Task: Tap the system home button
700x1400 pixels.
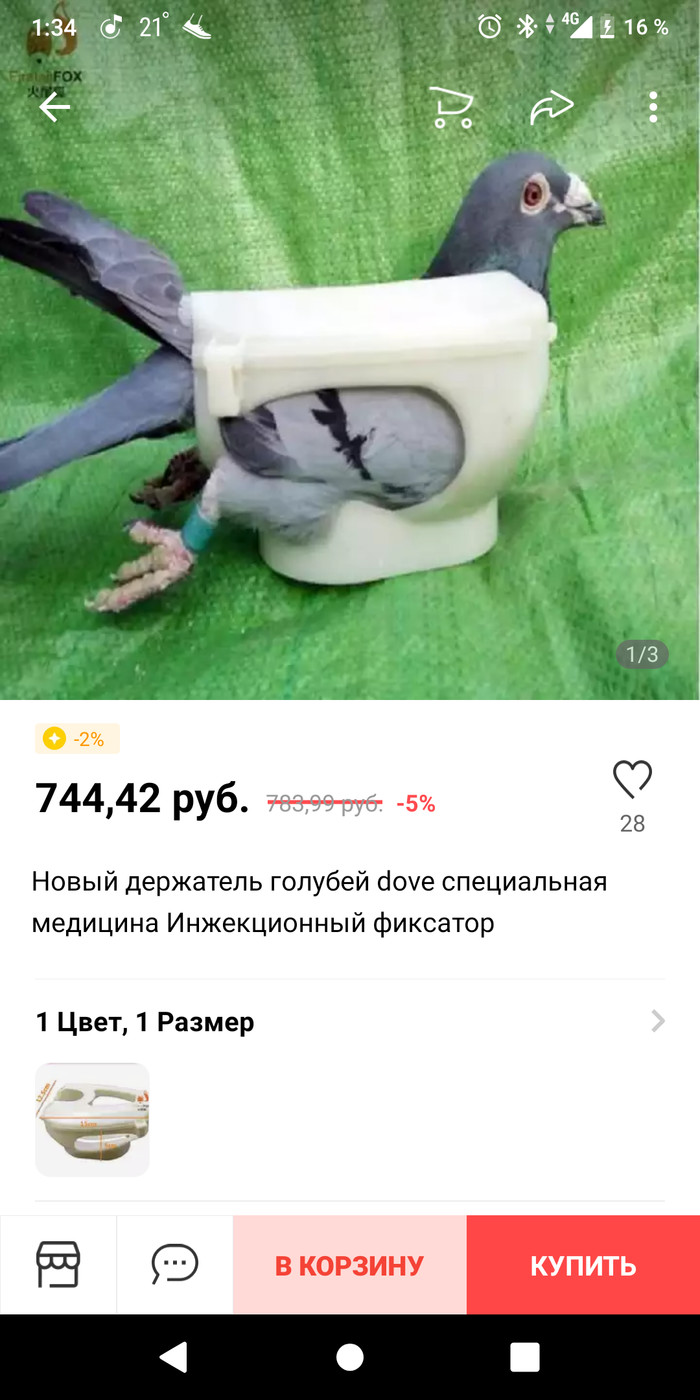Action: (350, 1357)
